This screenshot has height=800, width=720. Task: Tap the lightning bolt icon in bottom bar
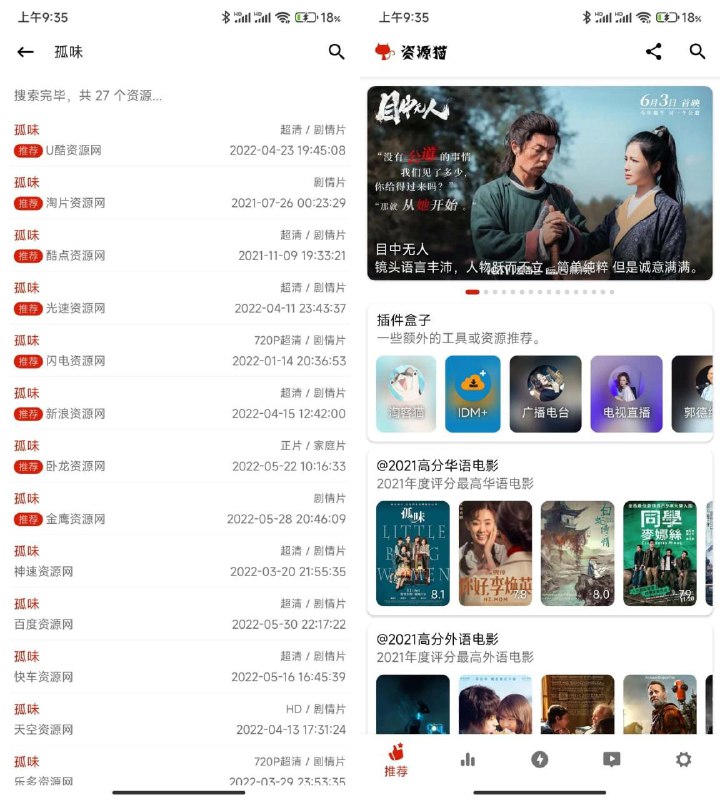539,760
